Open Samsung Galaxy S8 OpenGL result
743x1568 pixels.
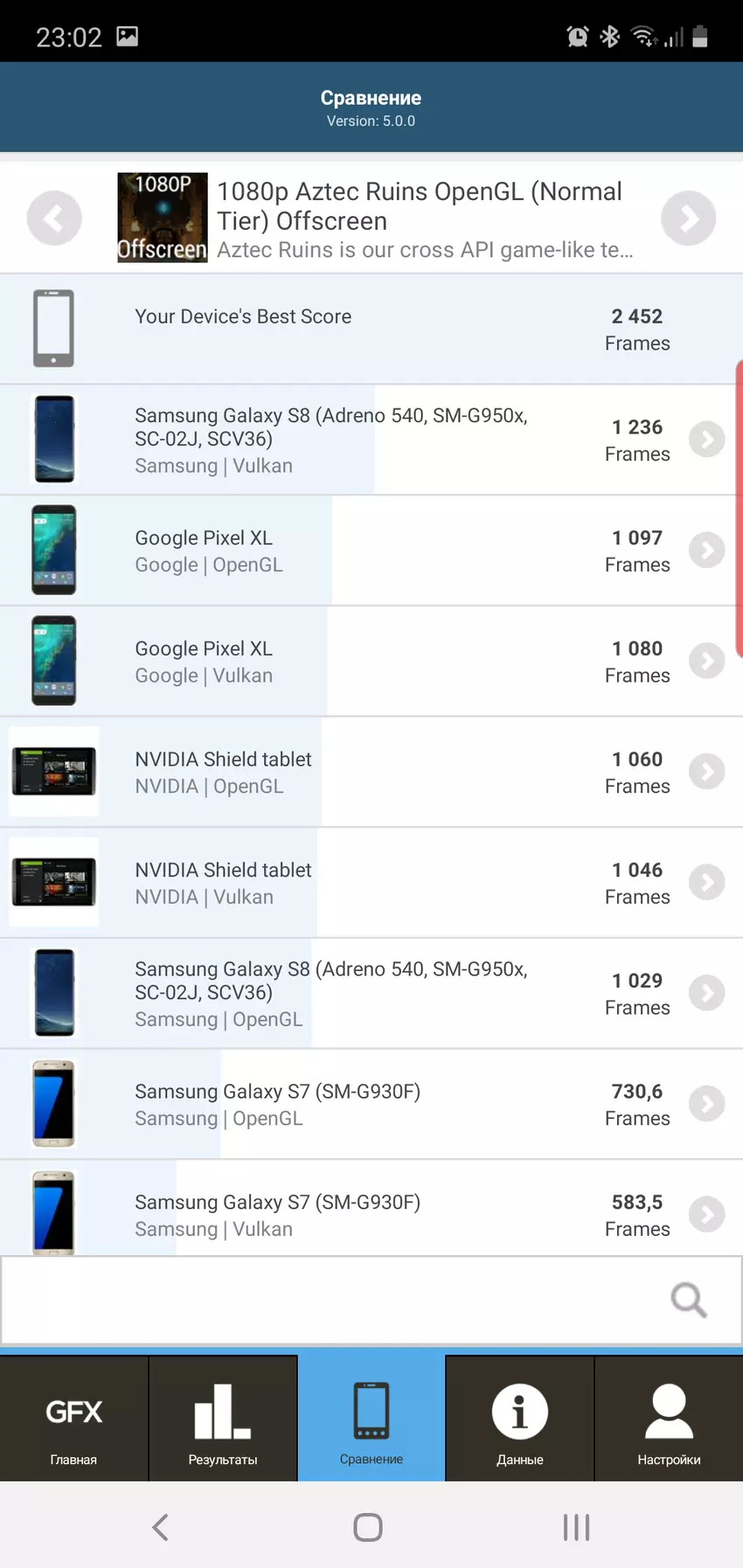[706, 993]
